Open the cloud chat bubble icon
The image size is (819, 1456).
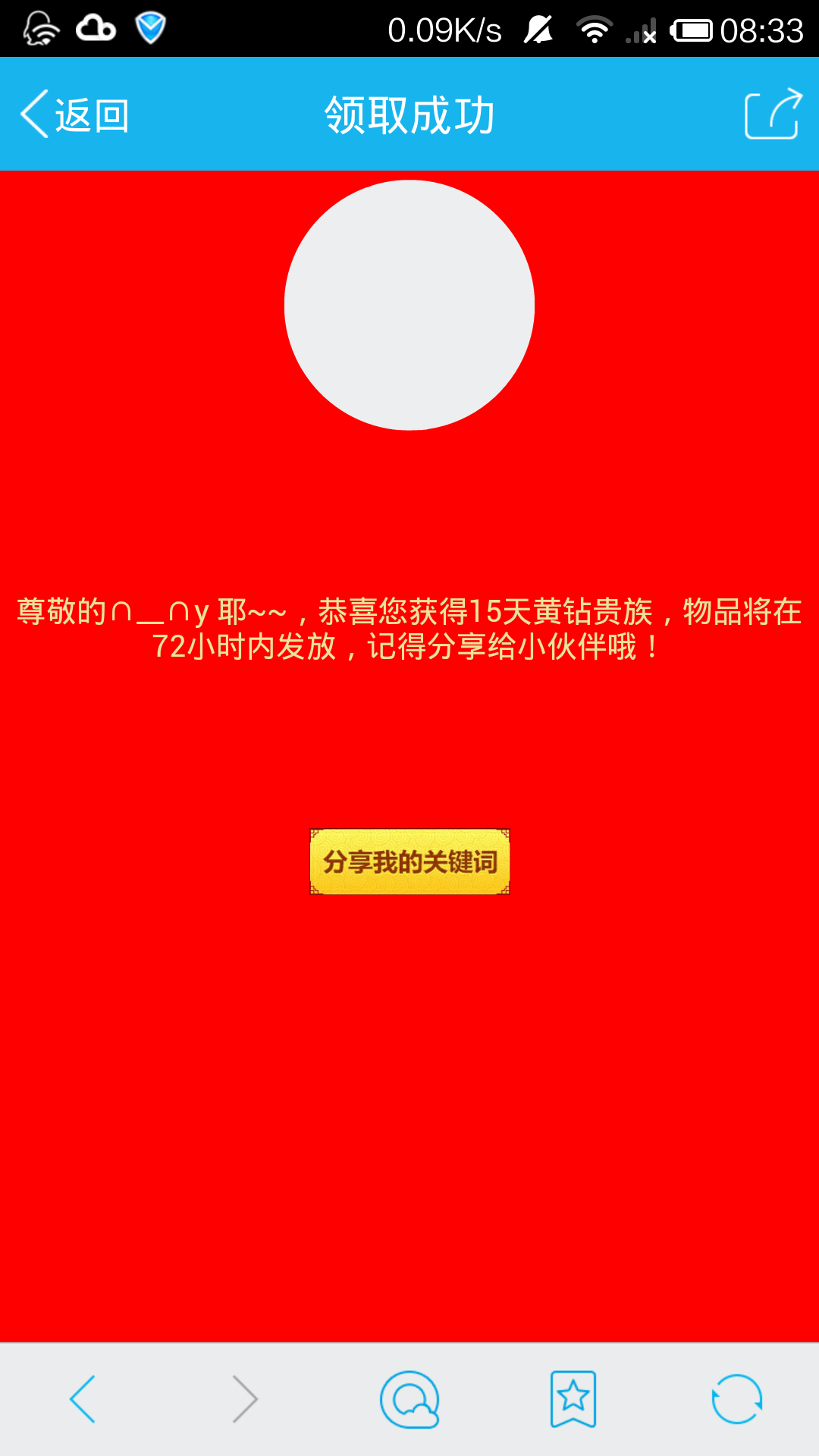coord(409,1399)
